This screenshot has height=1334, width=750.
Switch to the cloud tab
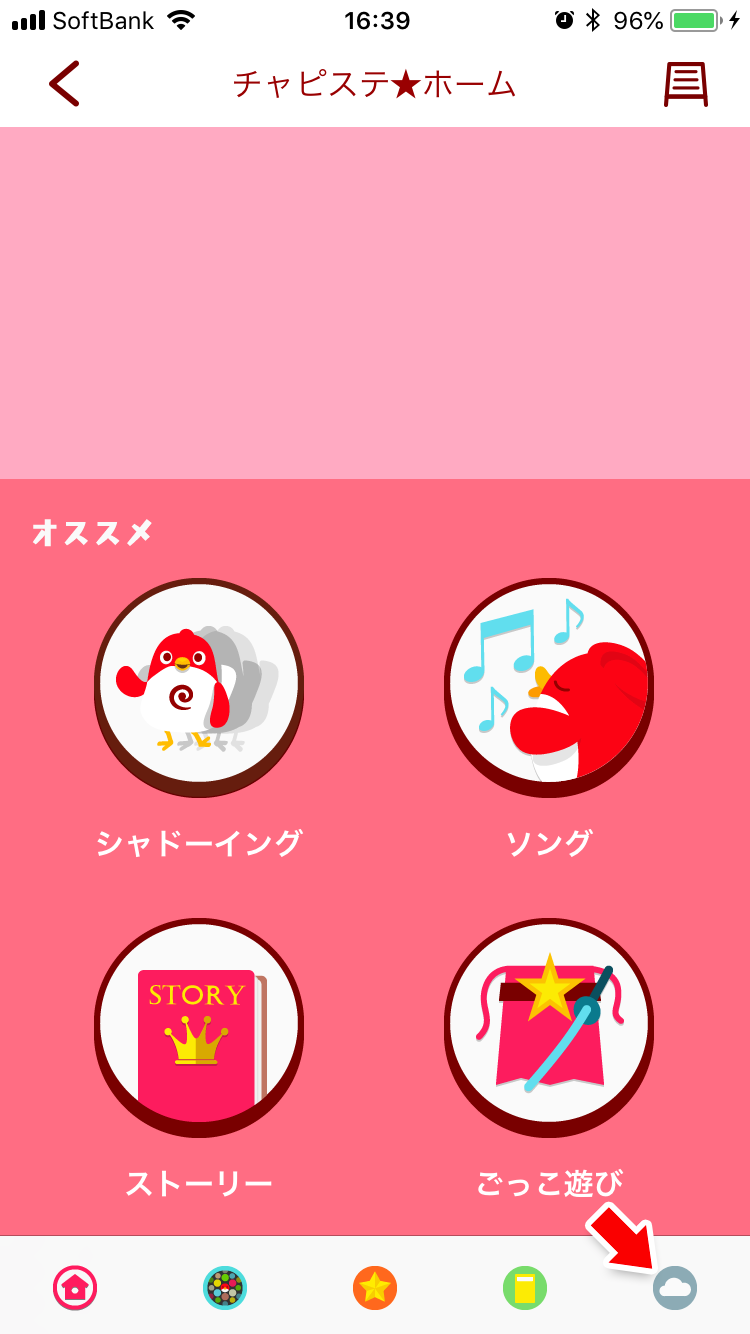point(675,1288)
